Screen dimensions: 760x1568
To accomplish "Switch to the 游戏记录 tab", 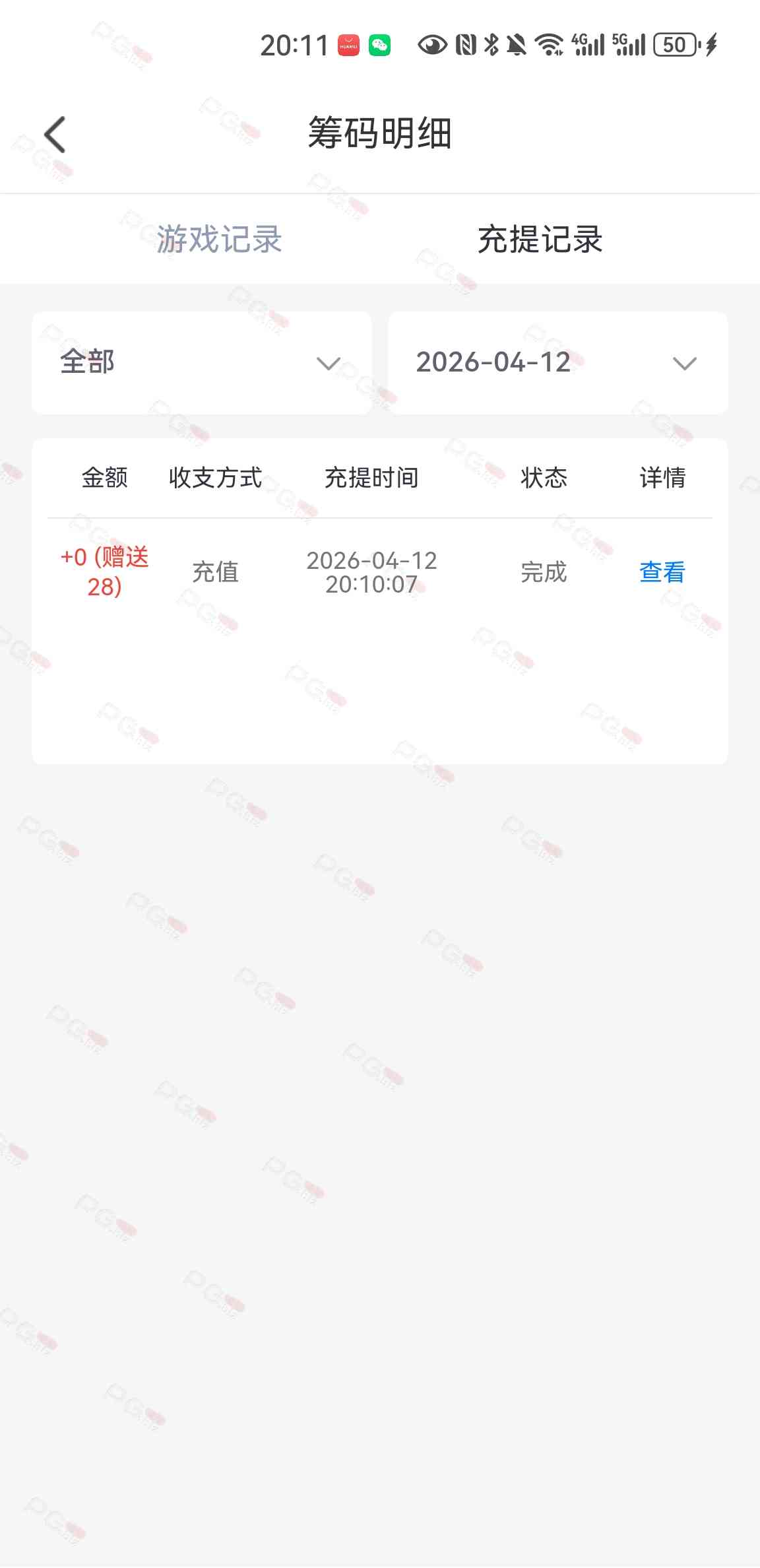I will click(x=219, y=239).
